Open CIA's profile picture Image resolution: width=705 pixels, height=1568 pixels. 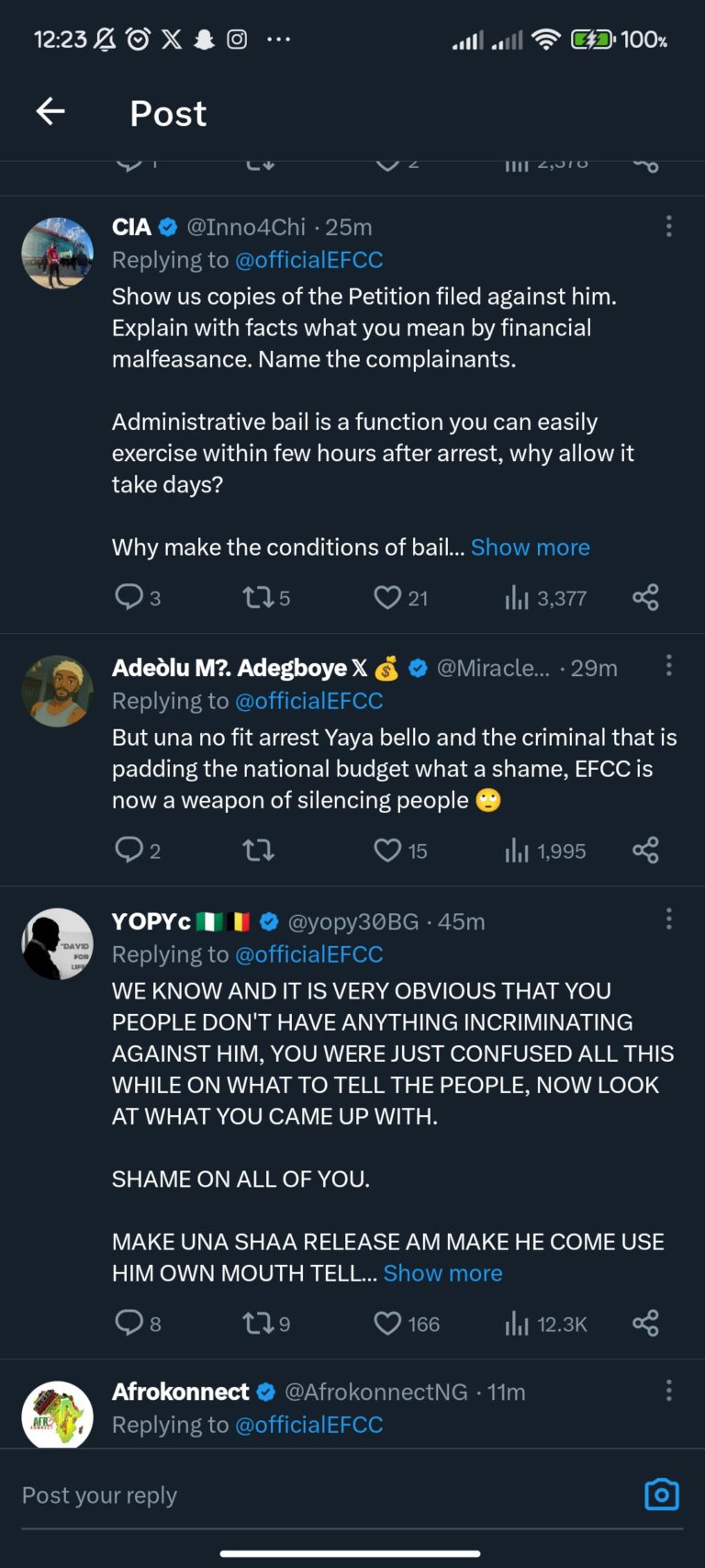[x=58, y=254]
